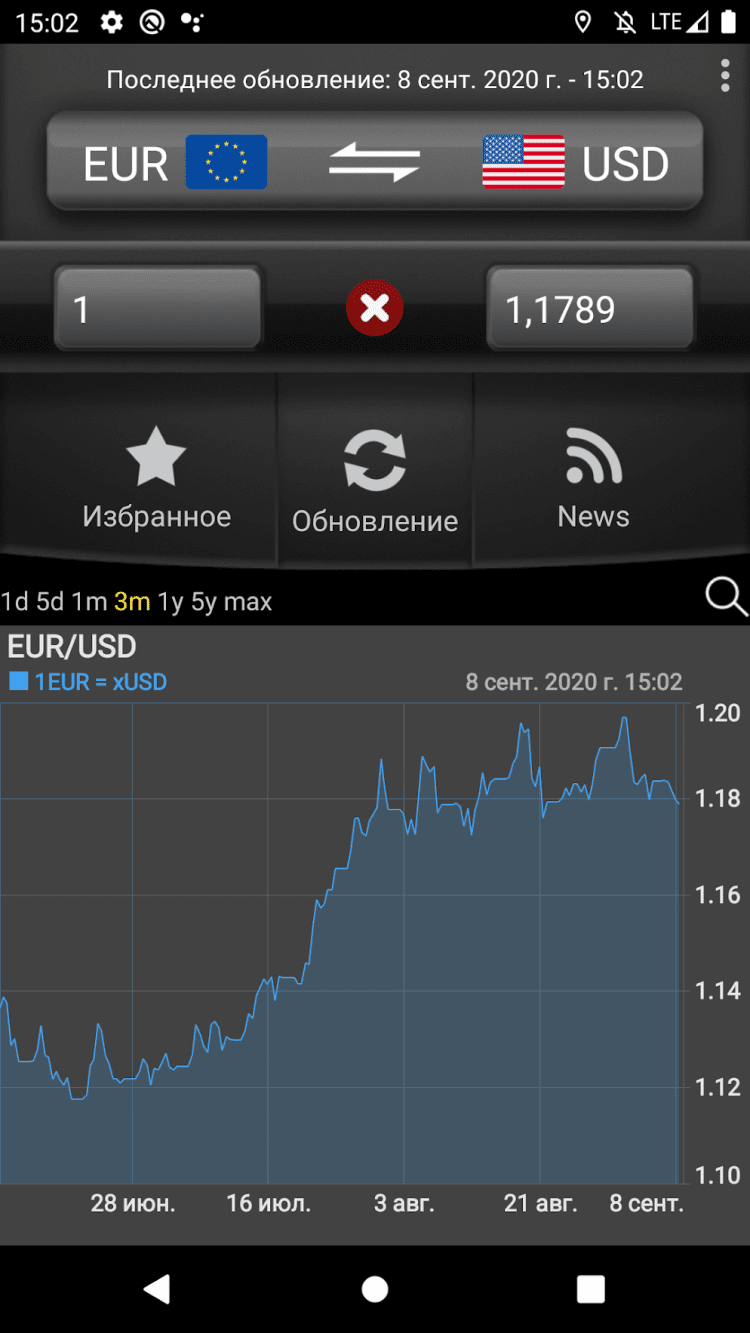Swap the EUR and USD currencies
Image resolution: width=750 pixels, height=1333 pixels.
click(375, 162)
